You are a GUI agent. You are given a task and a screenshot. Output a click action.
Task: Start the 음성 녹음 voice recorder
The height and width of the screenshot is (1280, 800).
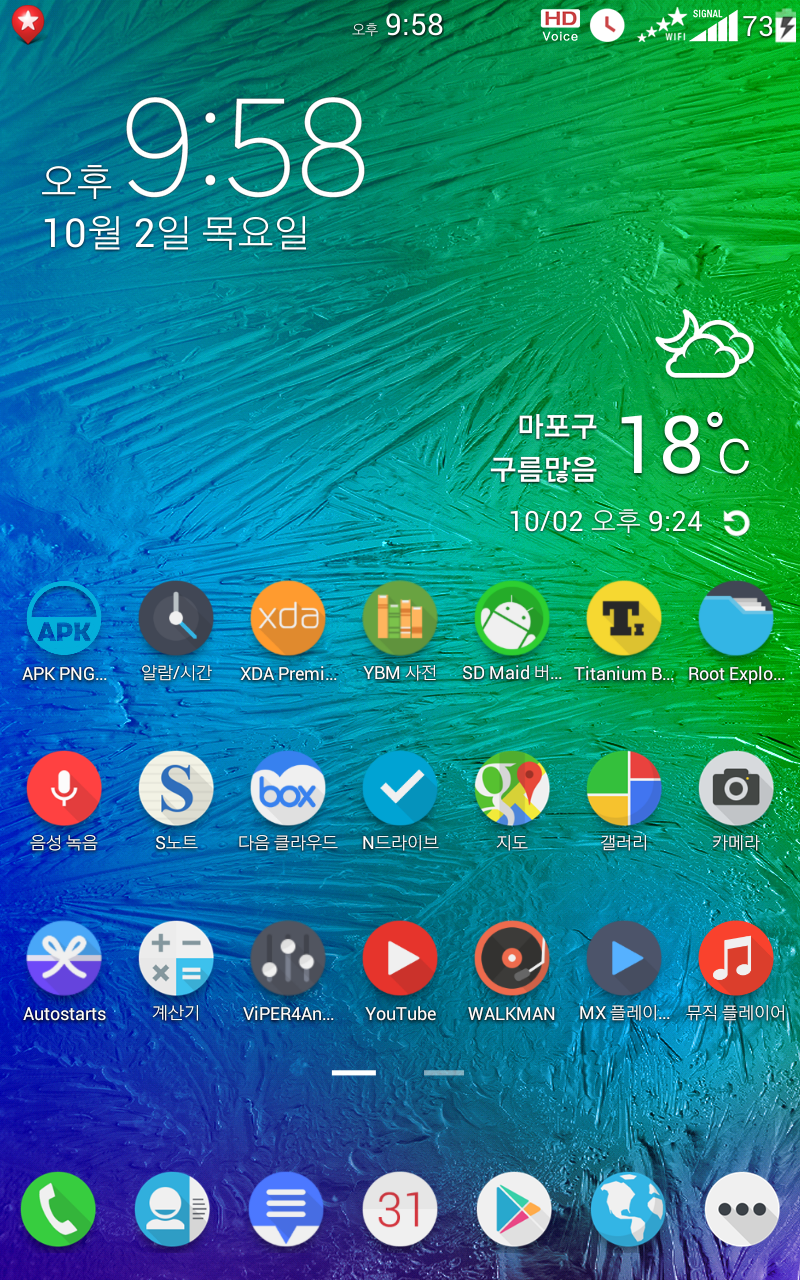click(x=64, y=789)
